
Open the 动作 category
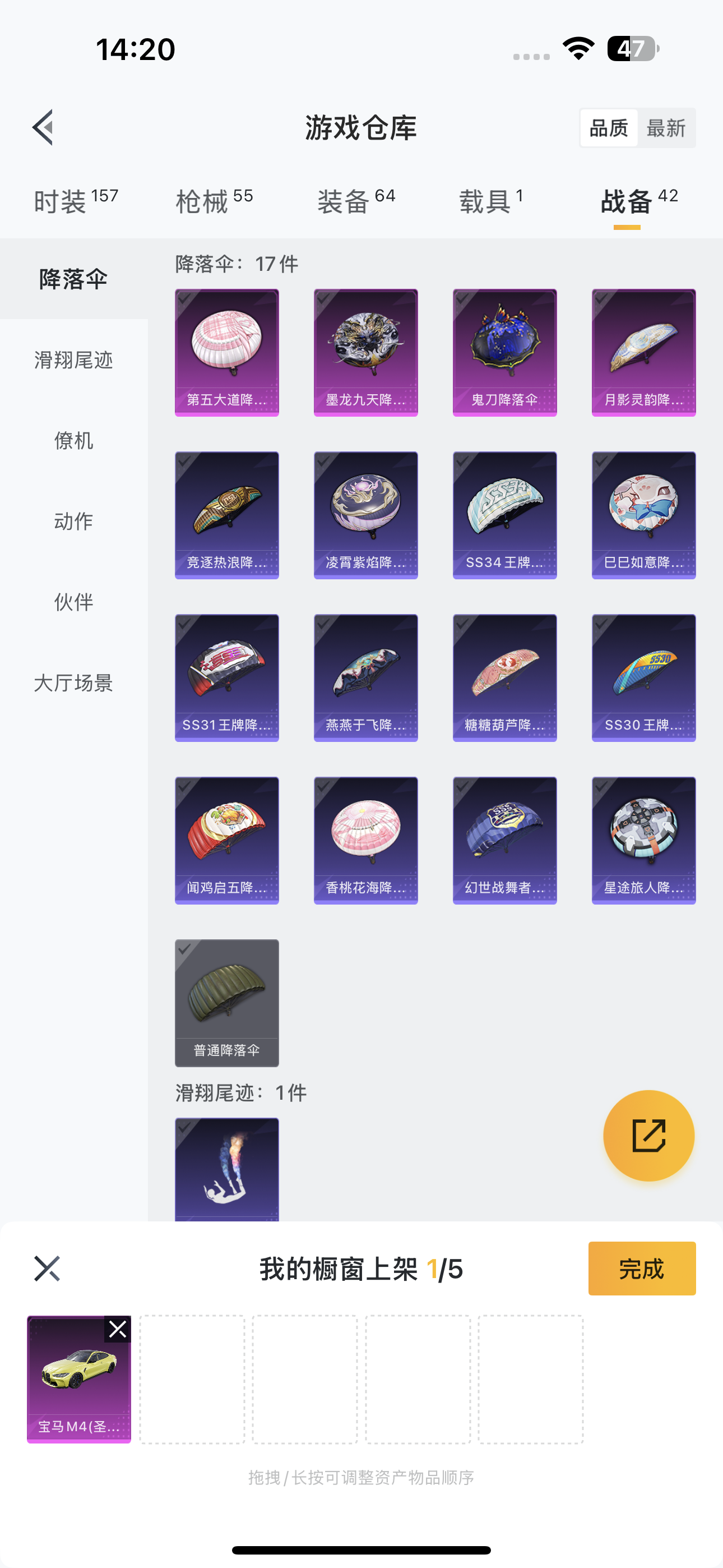tap(73, 521)
